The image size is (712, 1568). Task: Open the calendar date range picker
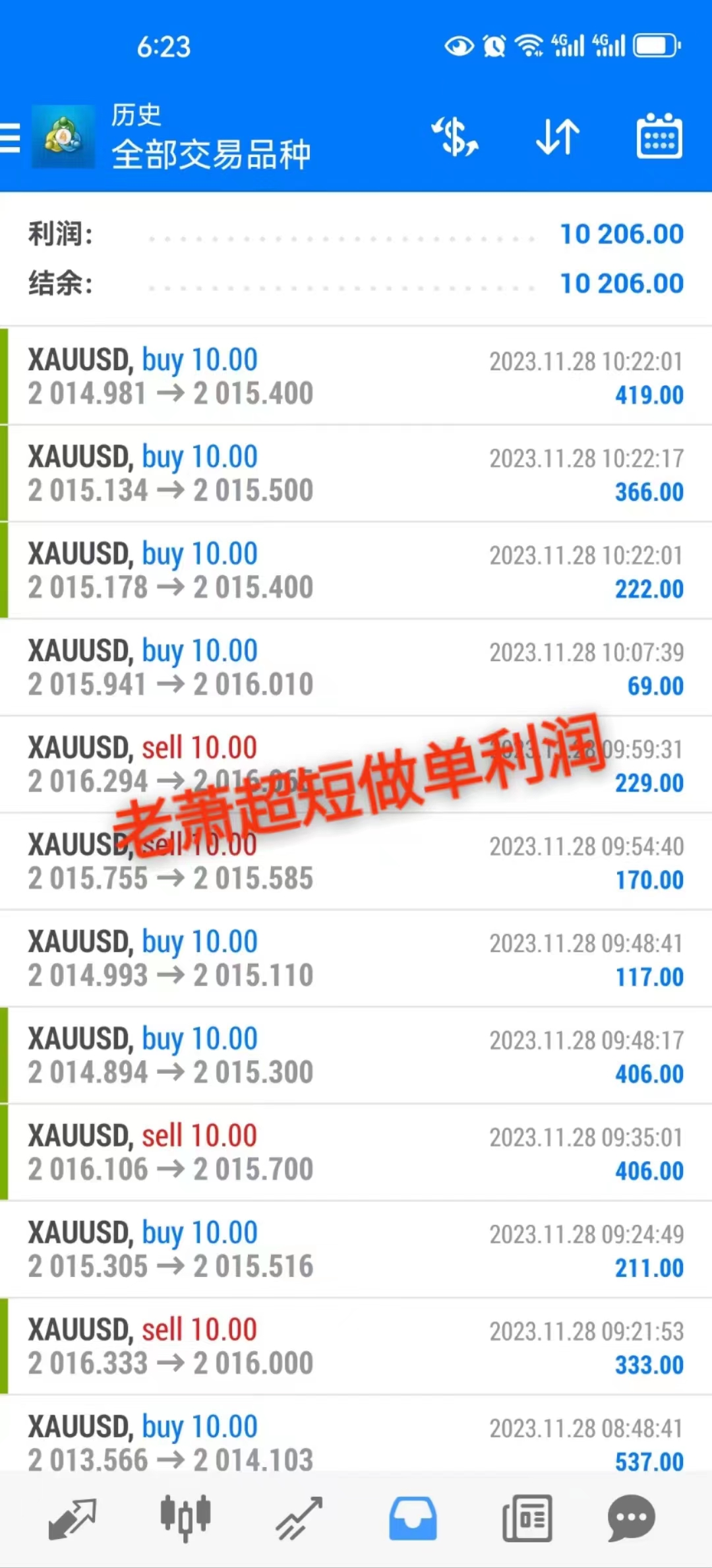(x=659, y=137)
